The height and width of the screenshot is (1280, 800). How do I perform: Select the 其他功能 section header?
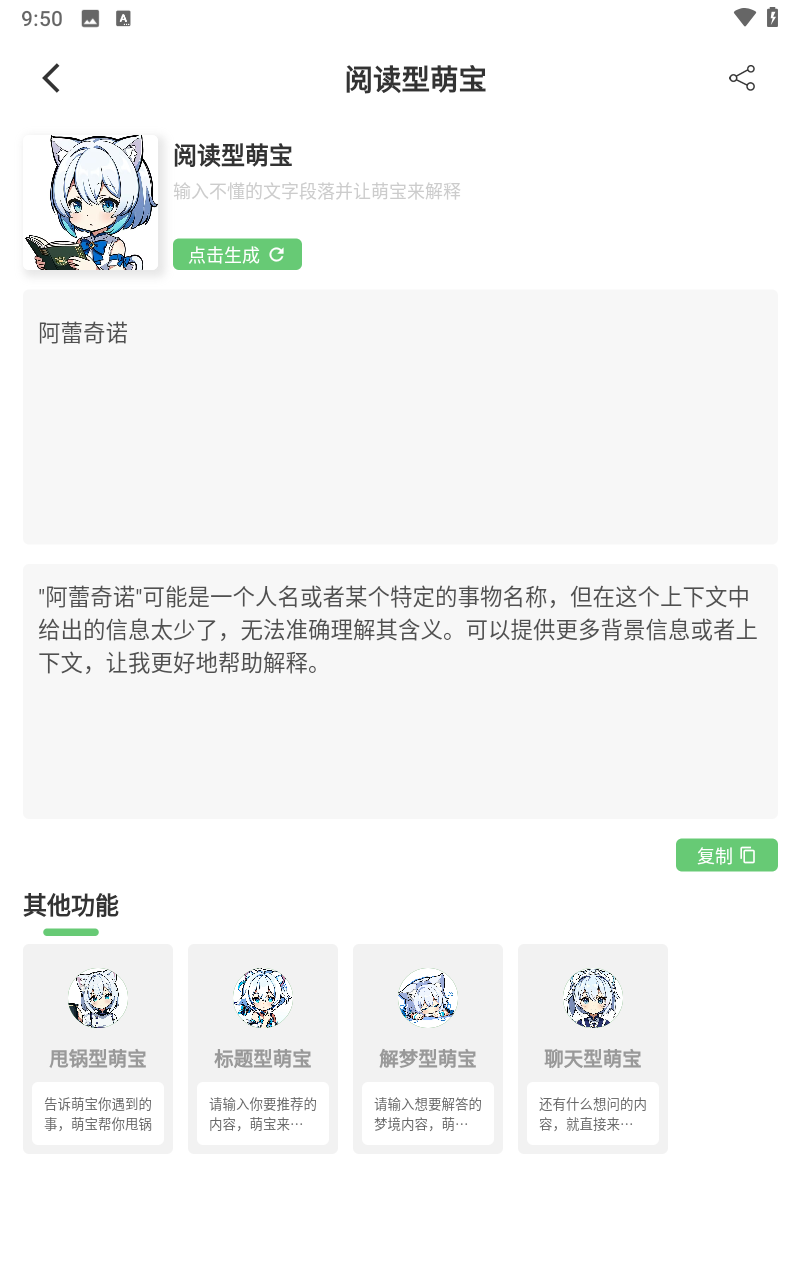click(x=70, y=906)
